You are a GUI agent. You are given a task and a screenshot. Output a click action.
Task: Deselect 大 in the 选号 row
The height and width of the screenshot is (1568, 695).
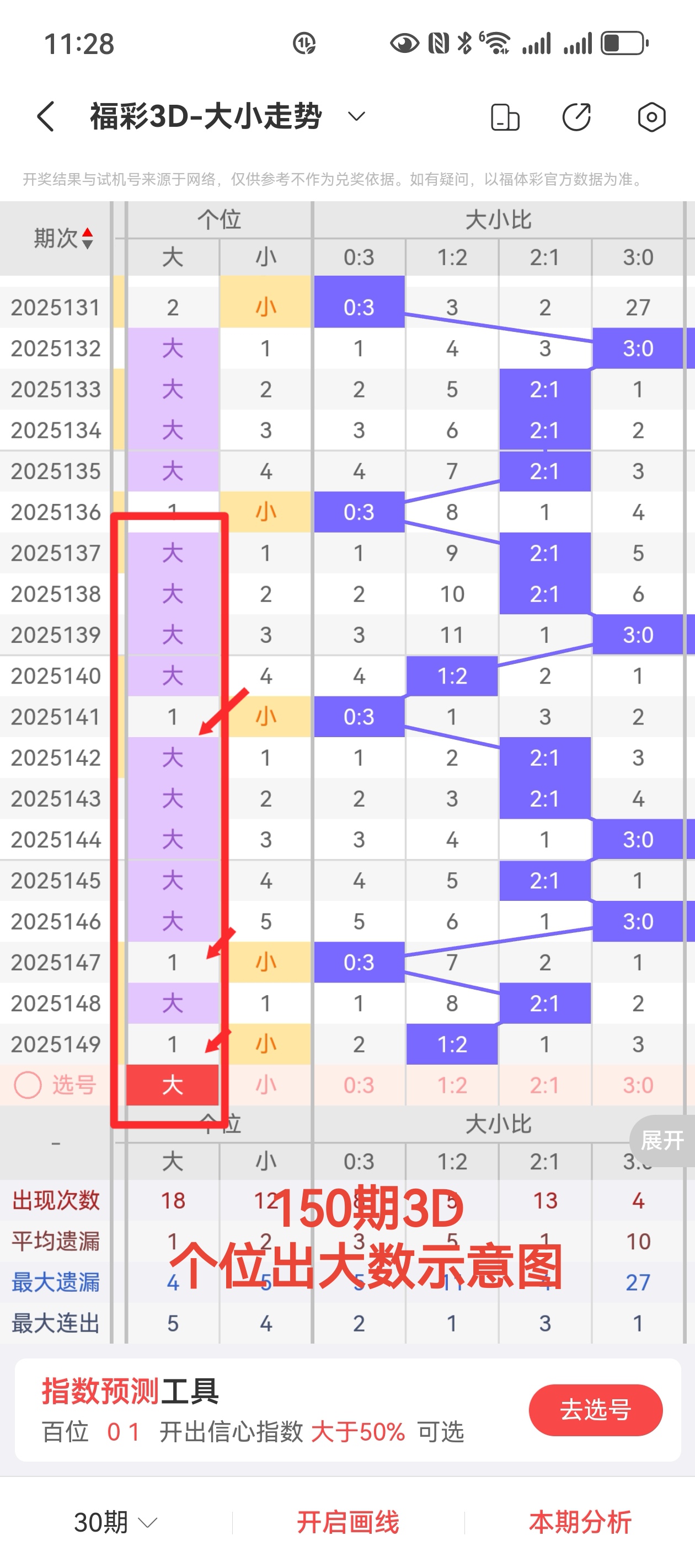(173, 1084)
